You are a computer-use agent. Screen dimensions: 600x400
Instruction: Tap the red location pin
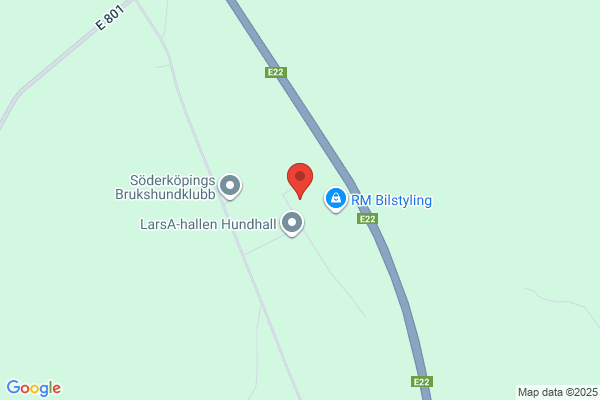[x=300, y=180]
